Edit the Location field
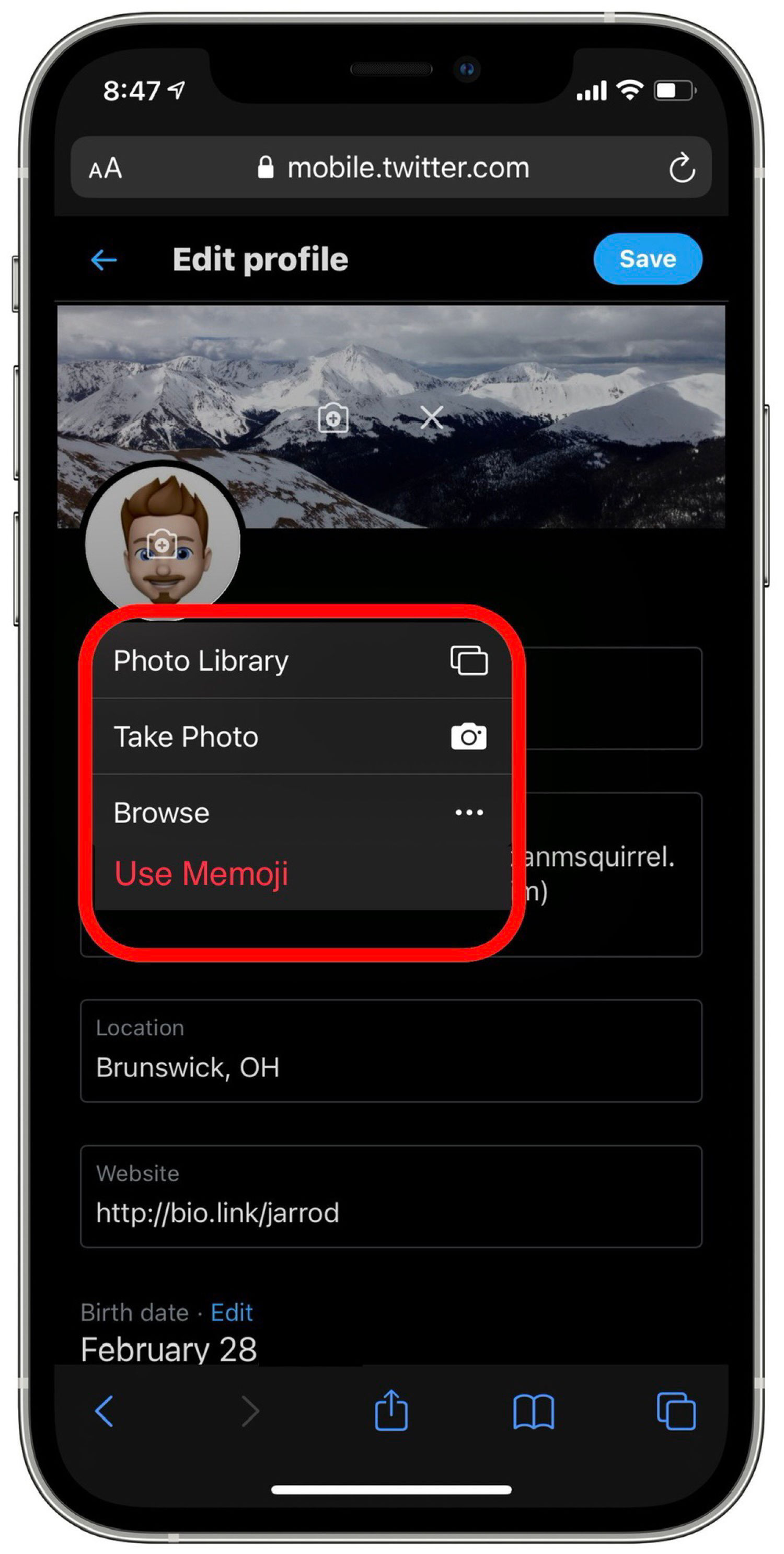 tap(391, 1051)
